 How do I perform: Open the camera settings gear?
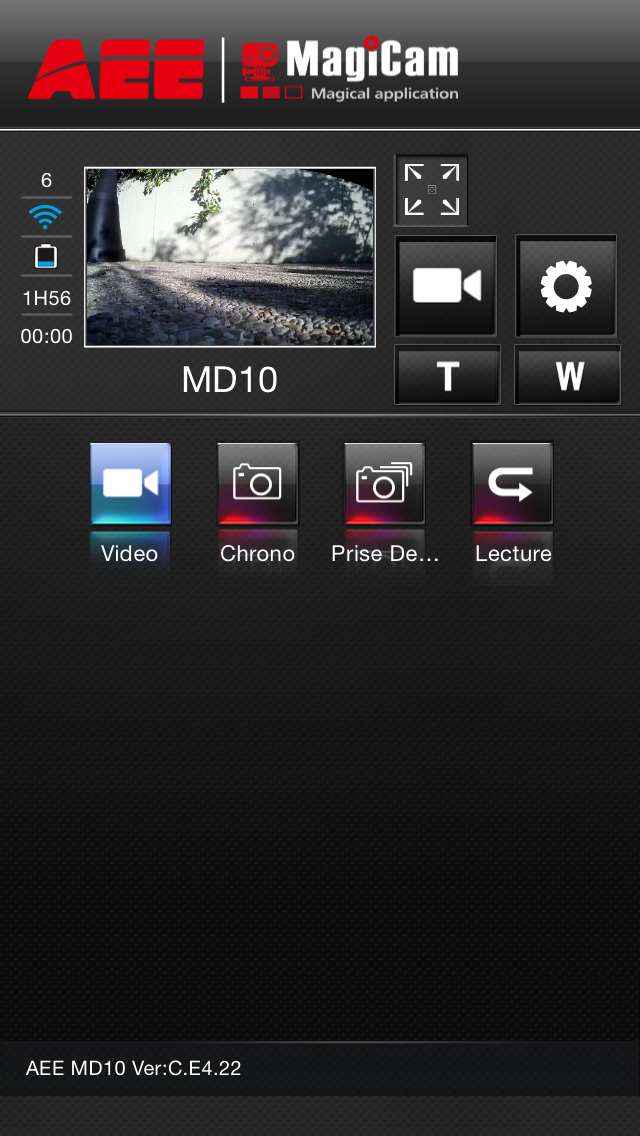point(566,285)
